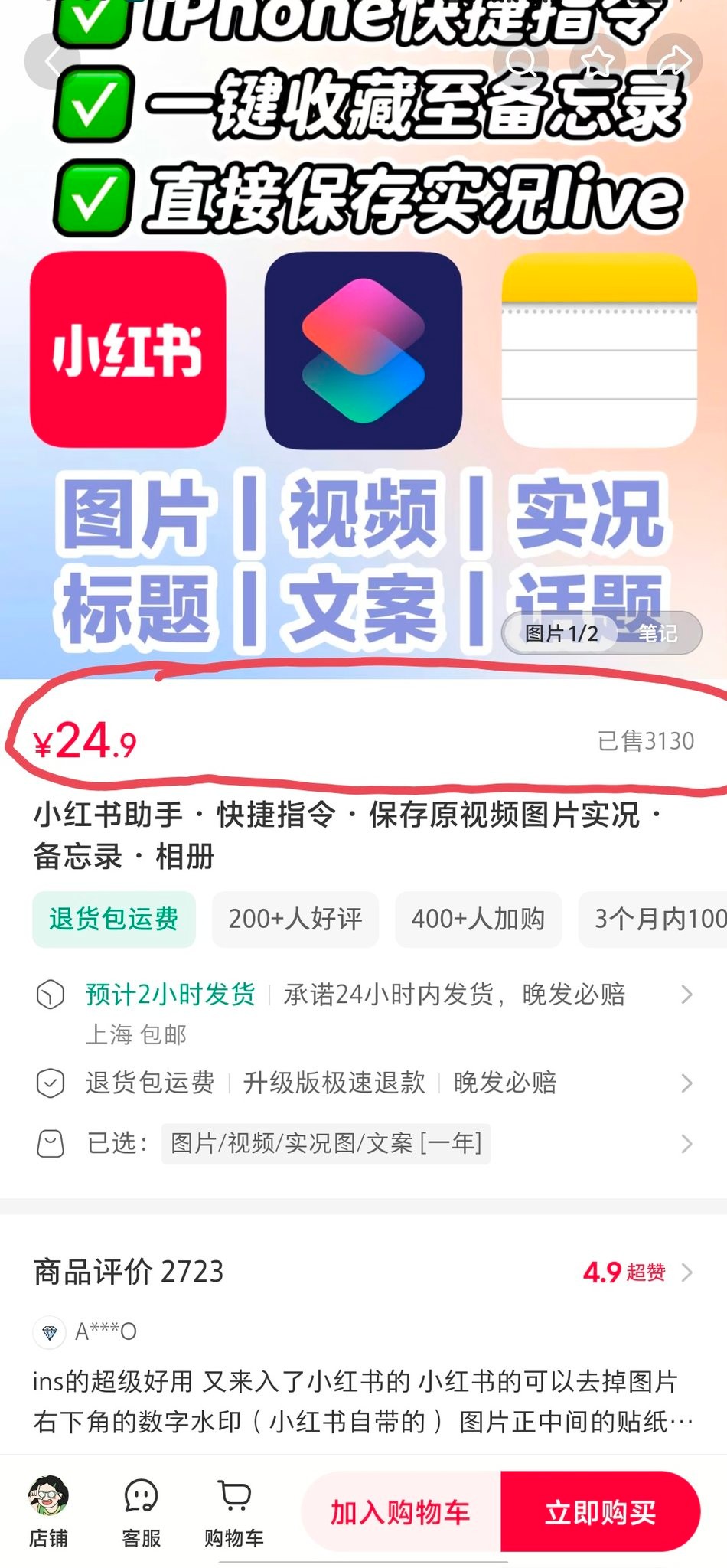
Task: Favorite this product with the star icon
Action: 598,60
